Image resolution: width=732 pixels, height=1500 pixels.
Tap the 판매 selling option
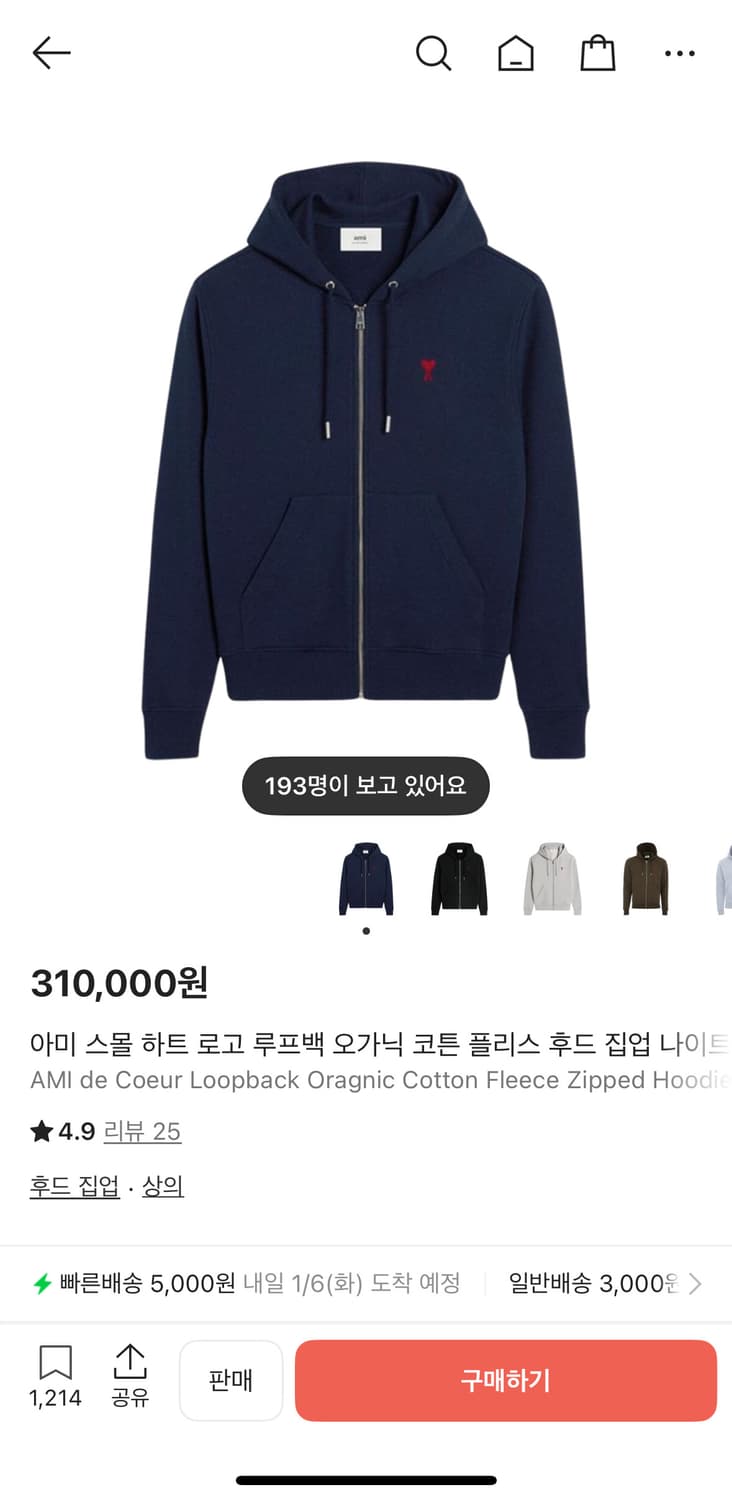(231, 1380)
